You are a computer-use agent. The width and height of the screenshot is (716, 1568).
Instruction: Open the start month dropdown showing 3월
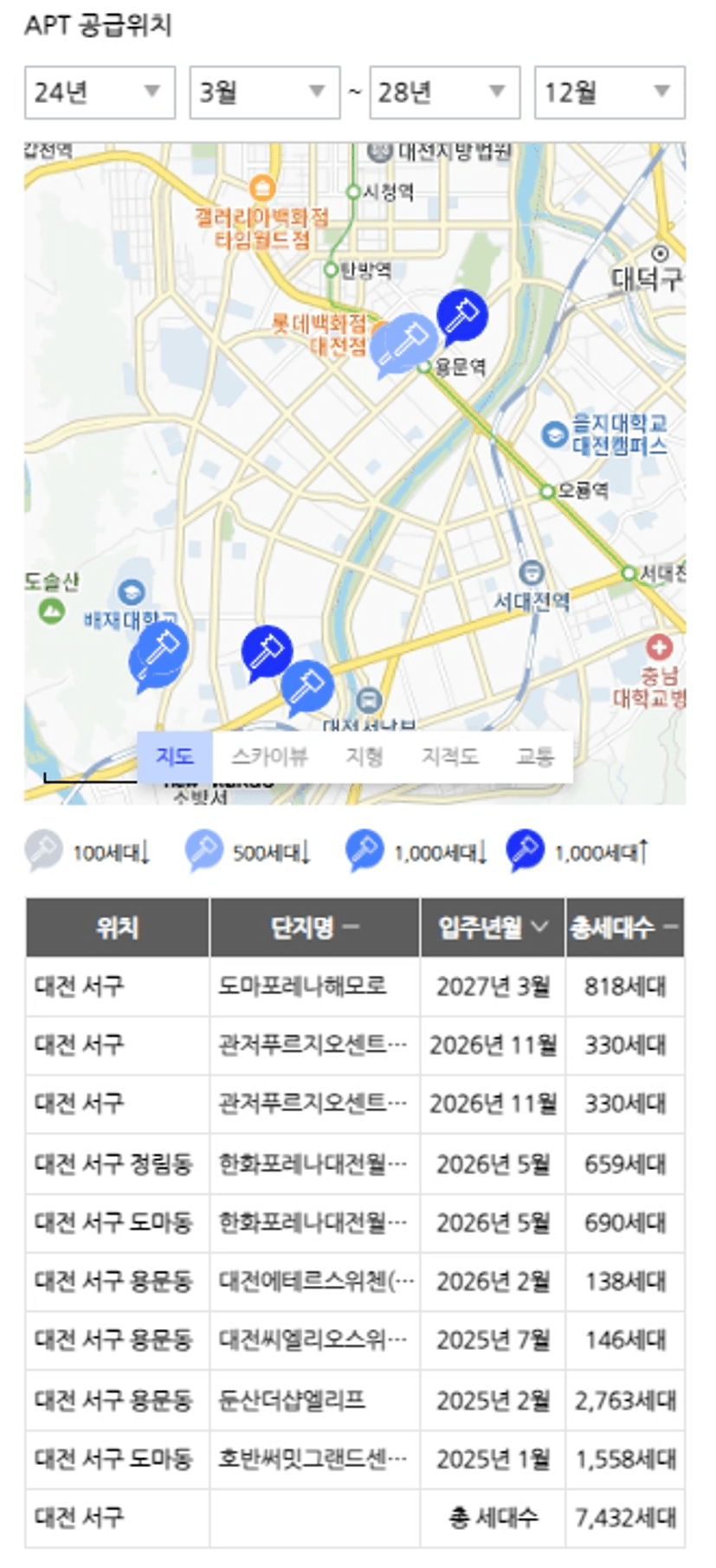coord(264,92)
